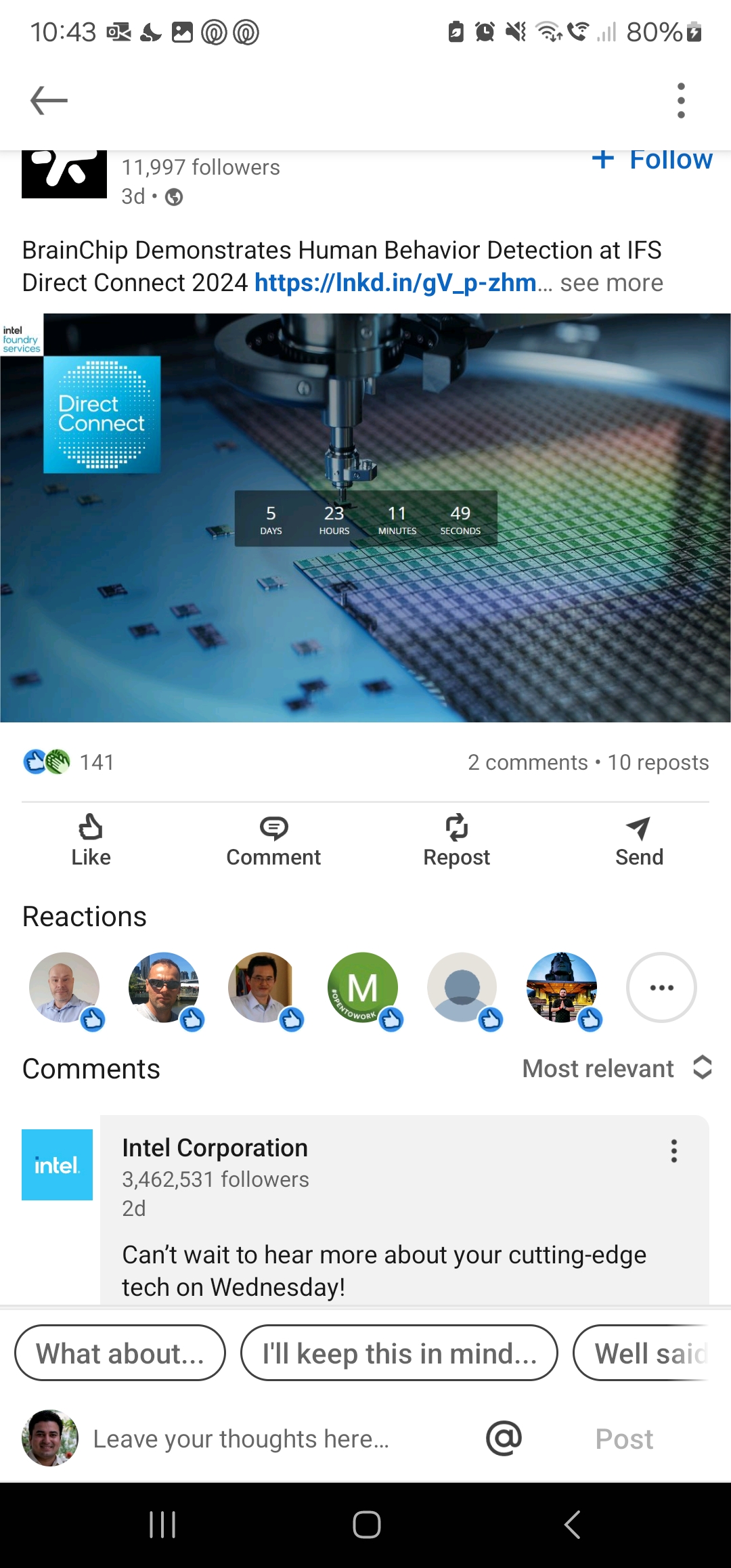This screenshot has height=1568, width=731.
Task: Send this post to someone
Action: (x=639, y=841)
